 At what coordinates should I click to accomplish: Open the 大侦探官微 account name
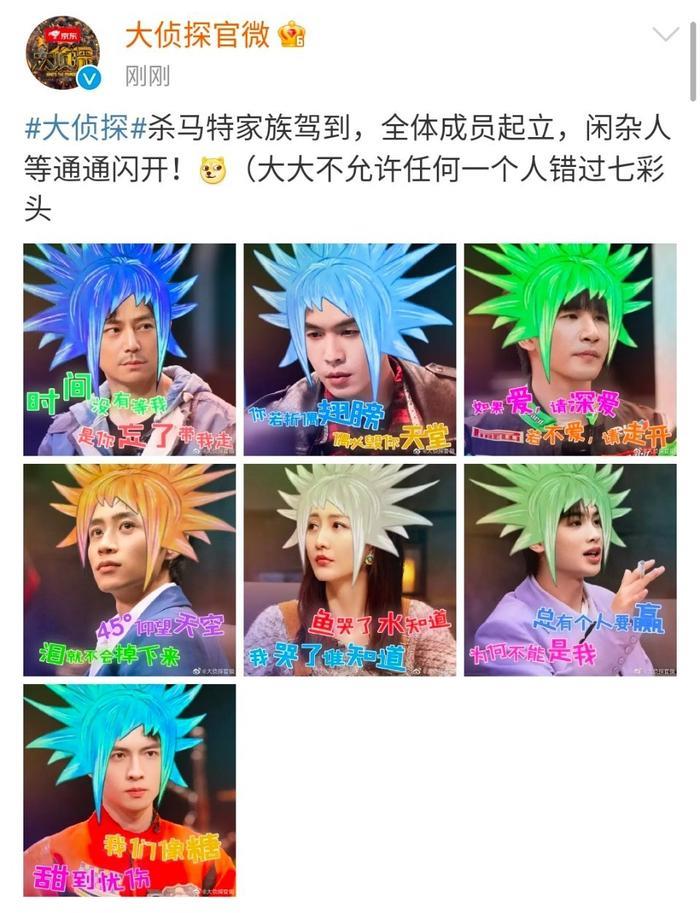coord(197,35)
